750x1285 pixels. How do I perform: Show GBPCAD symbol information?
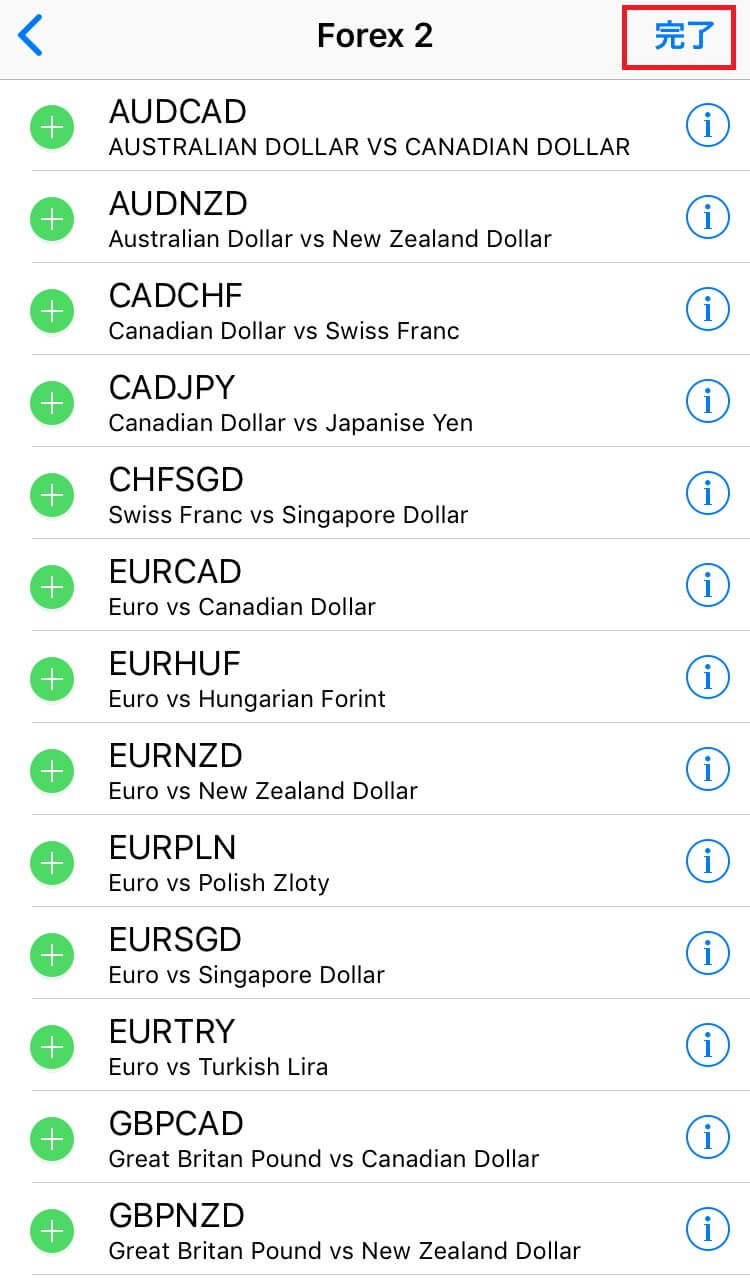tap(708, 1138)
